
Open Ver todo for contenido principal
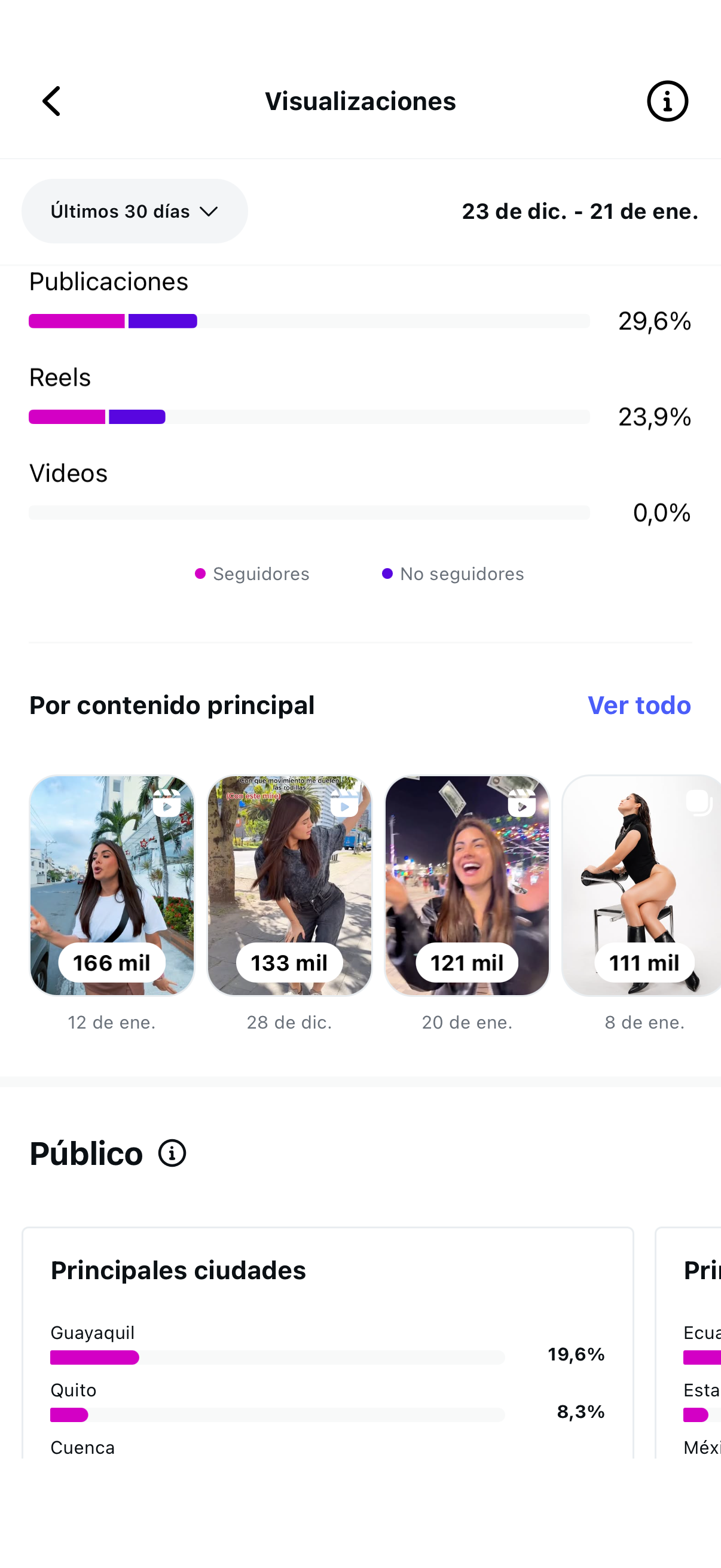639,705
